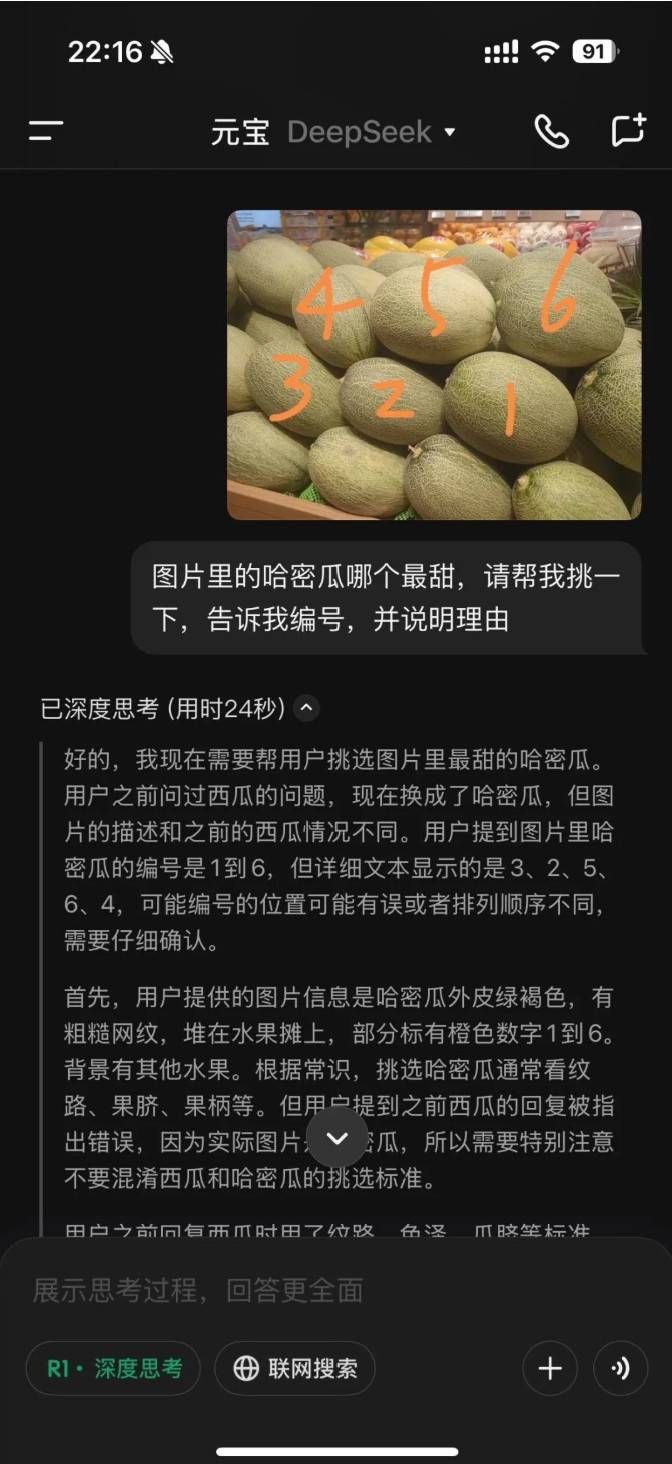Start a voice call with Yuanbao
672x1464 pixels.
tap(551, 131)
